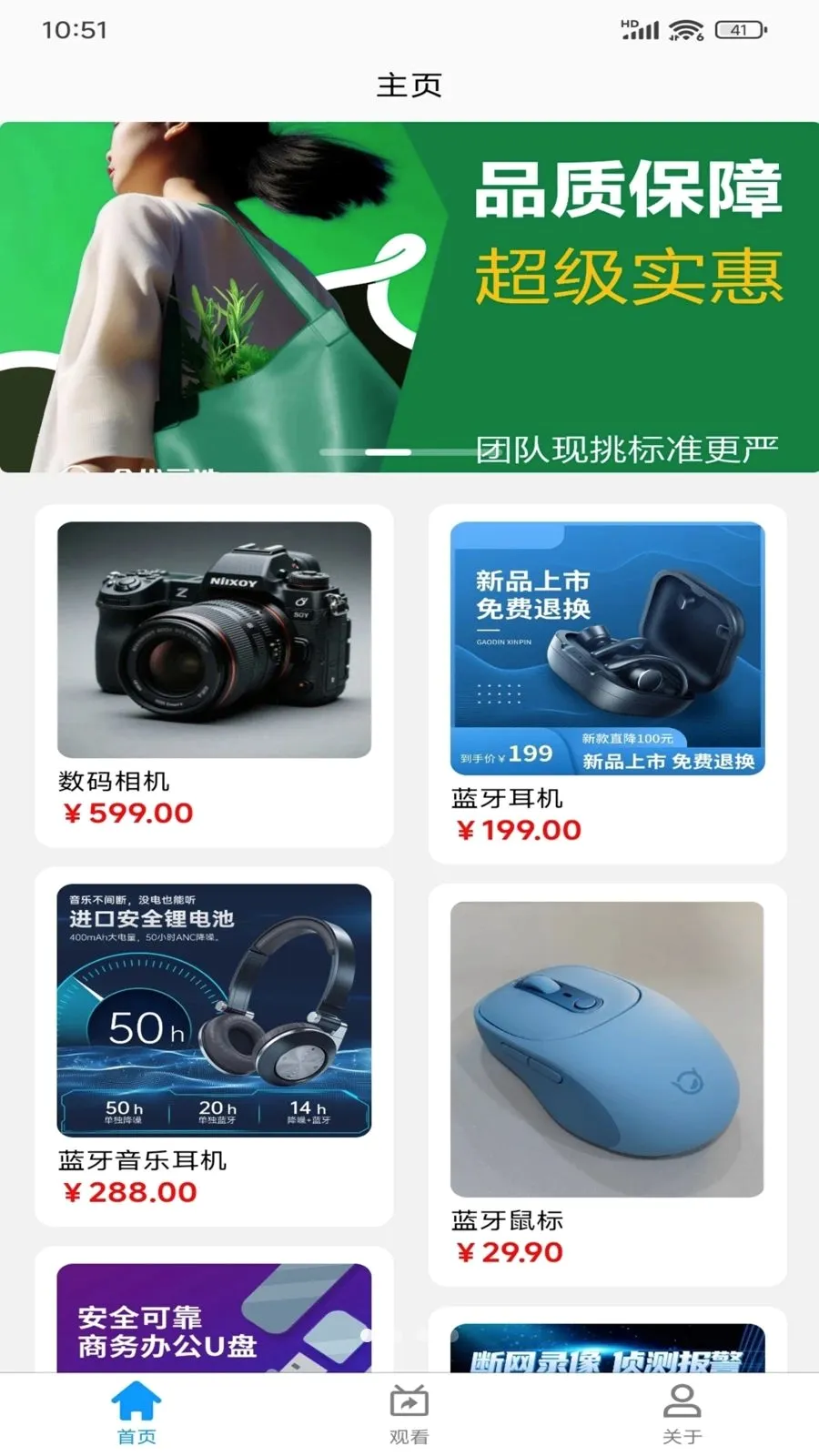
Task: Open the 断网录像 侦测报警 product card
Action: 607,1340
